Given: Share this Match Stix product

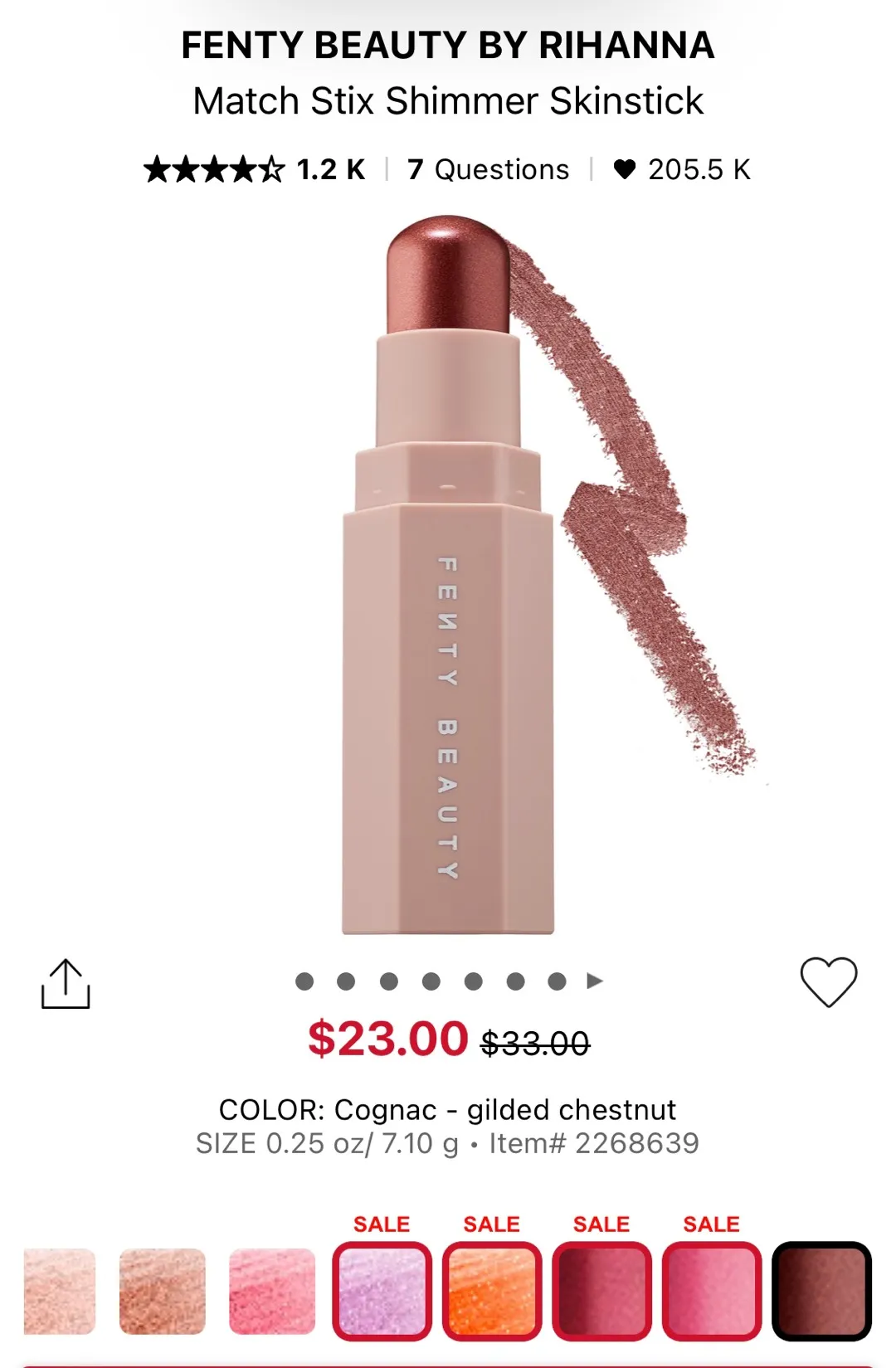Looking at the screenshot, I should [x=66, y=984].
